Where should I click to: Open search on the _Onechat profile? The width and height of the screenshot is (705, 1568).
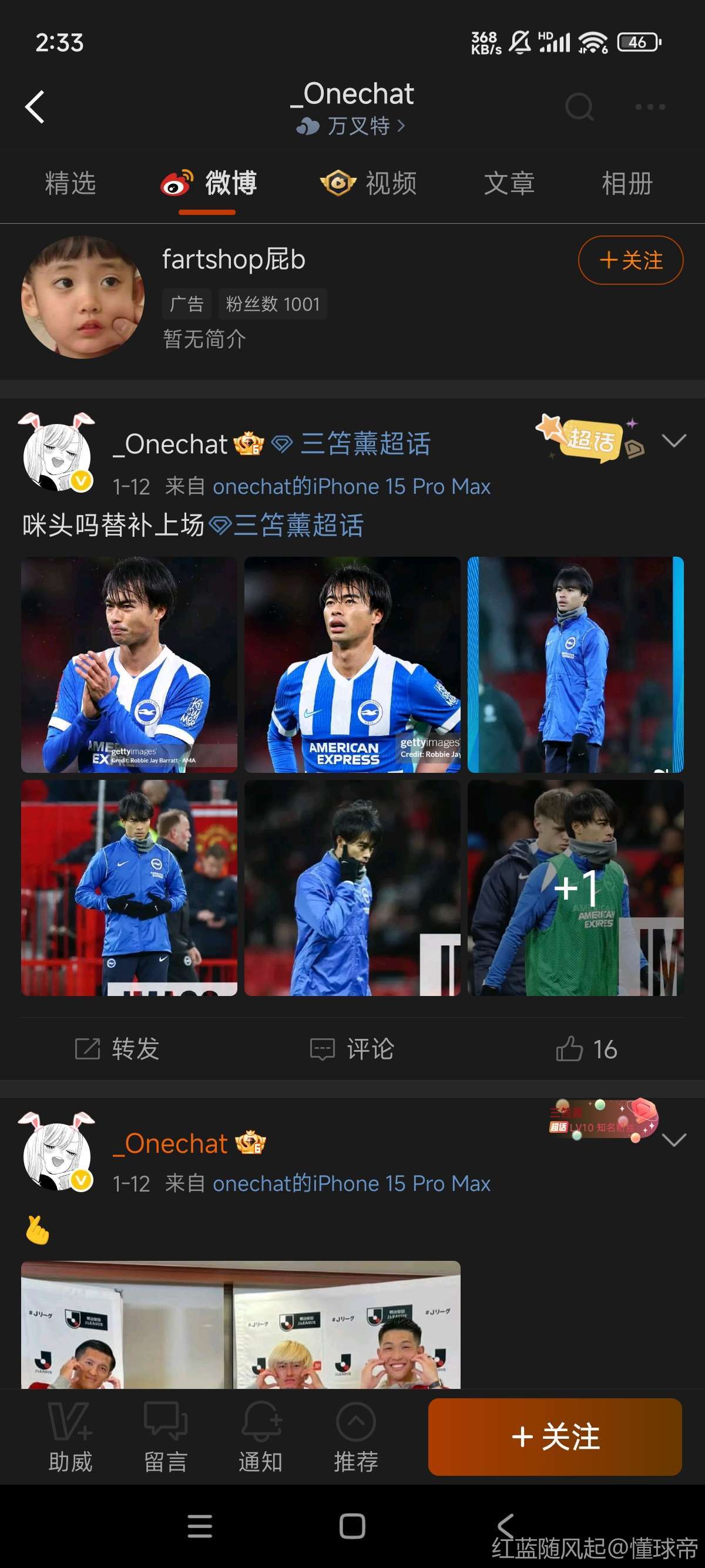coord(578,107)
